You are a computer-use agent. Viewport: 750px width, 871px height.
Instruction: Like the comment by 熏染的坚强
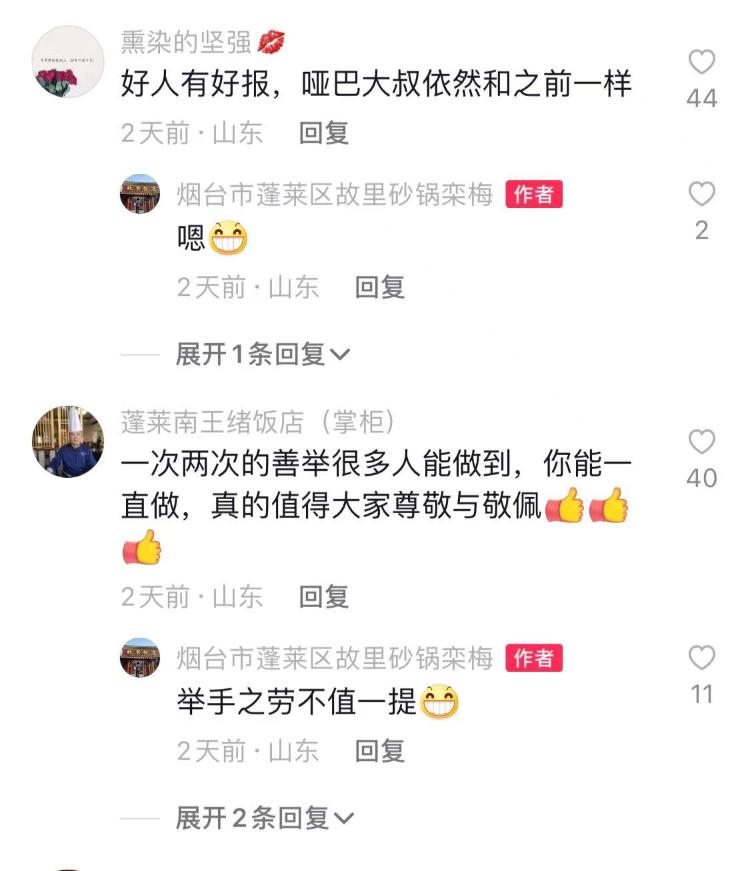(x=703, y=63)
